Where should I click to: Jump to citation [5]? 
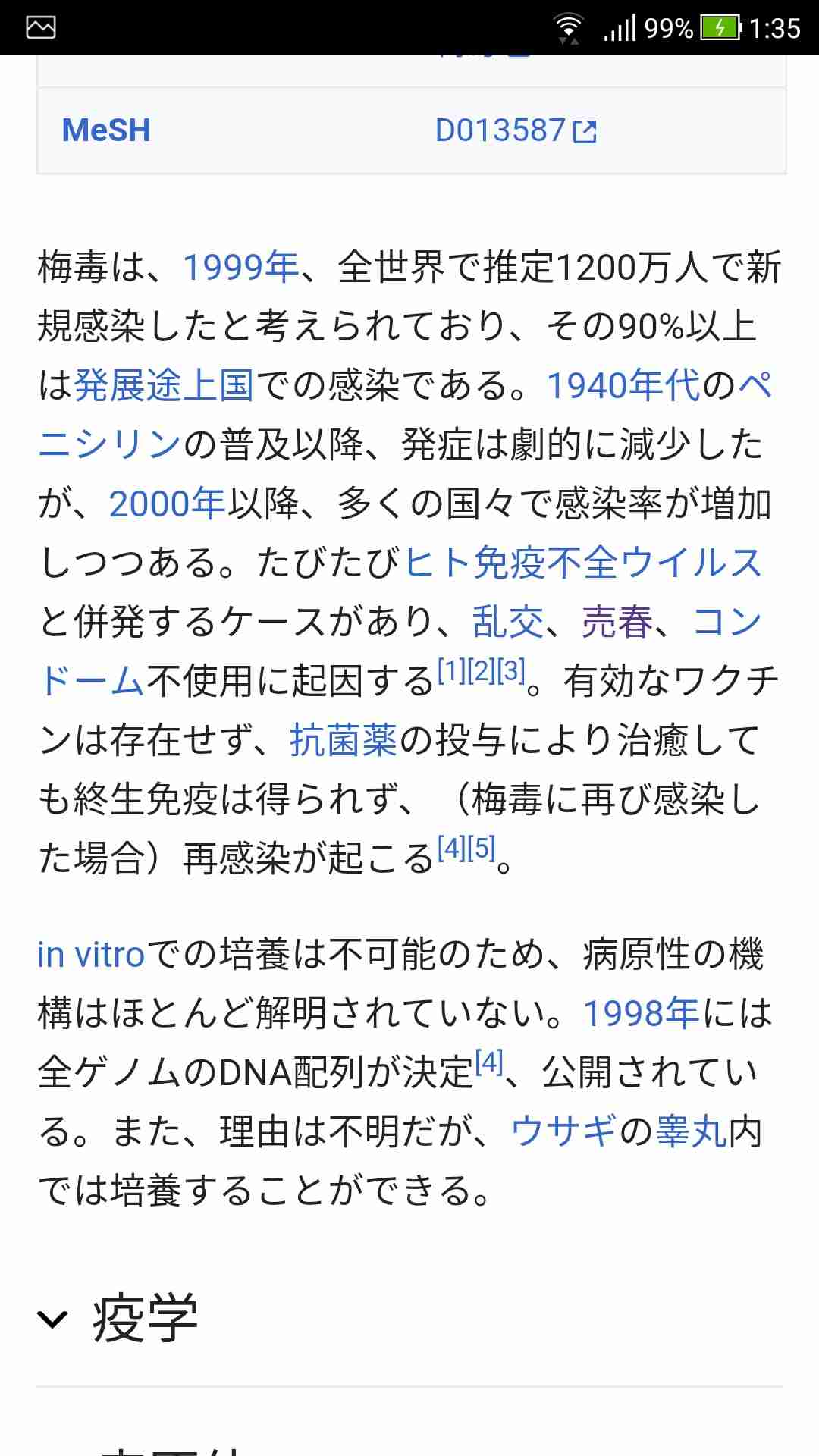point(482,848)
